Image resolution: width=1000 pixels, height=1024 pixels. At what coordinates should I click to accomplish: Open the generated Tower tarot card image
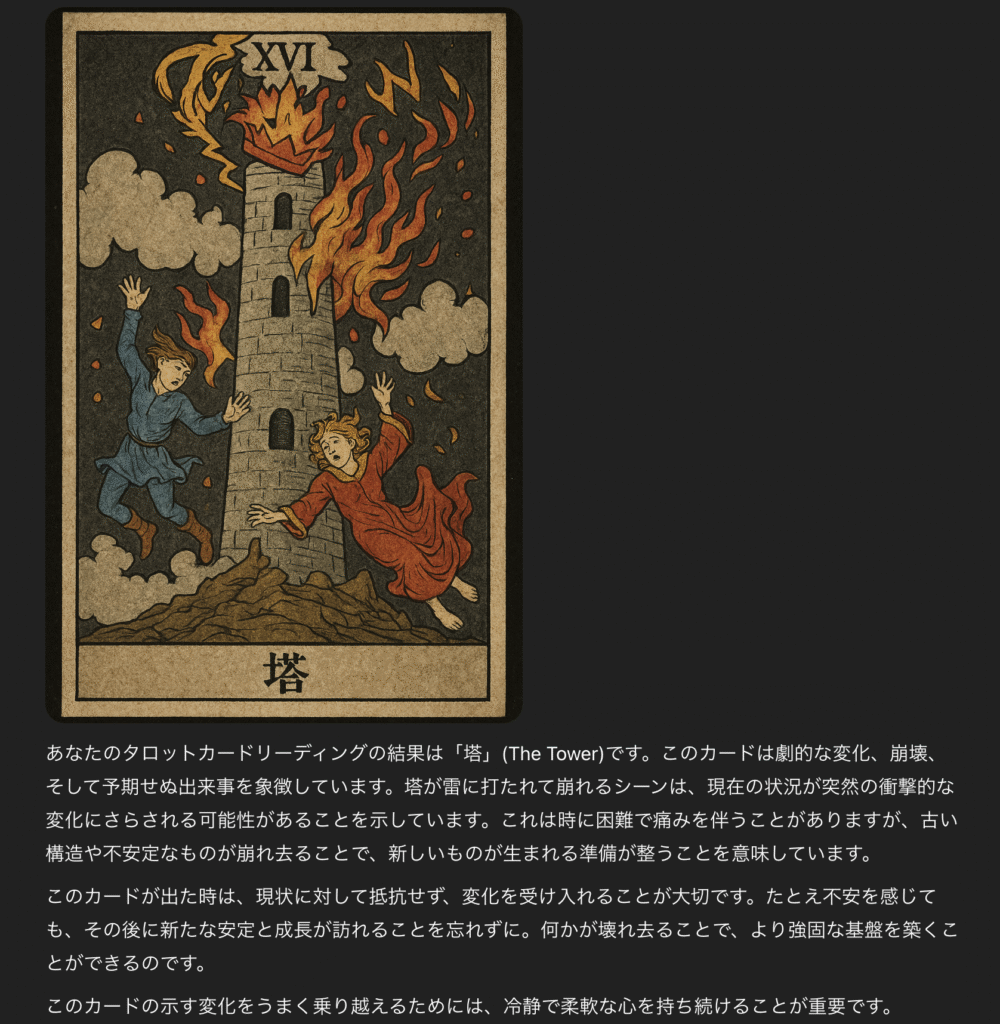pos(283,365)
